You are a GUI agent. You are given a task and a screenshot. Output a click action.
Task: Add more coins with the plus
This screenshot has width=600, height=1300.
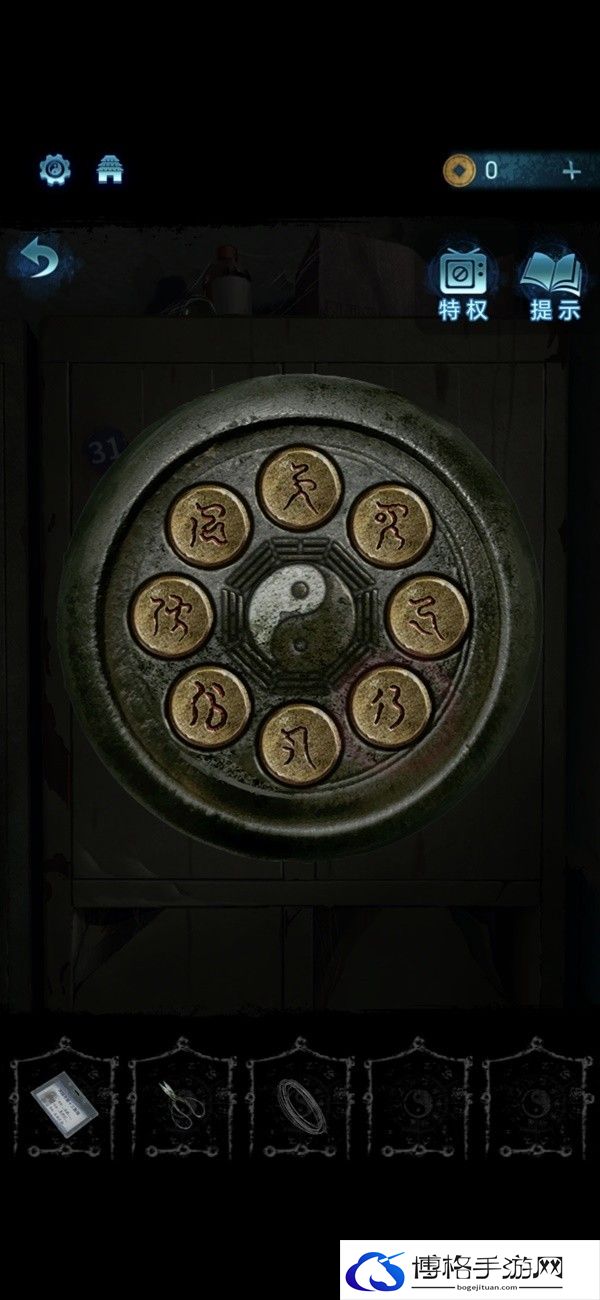[x=571, y=171]
